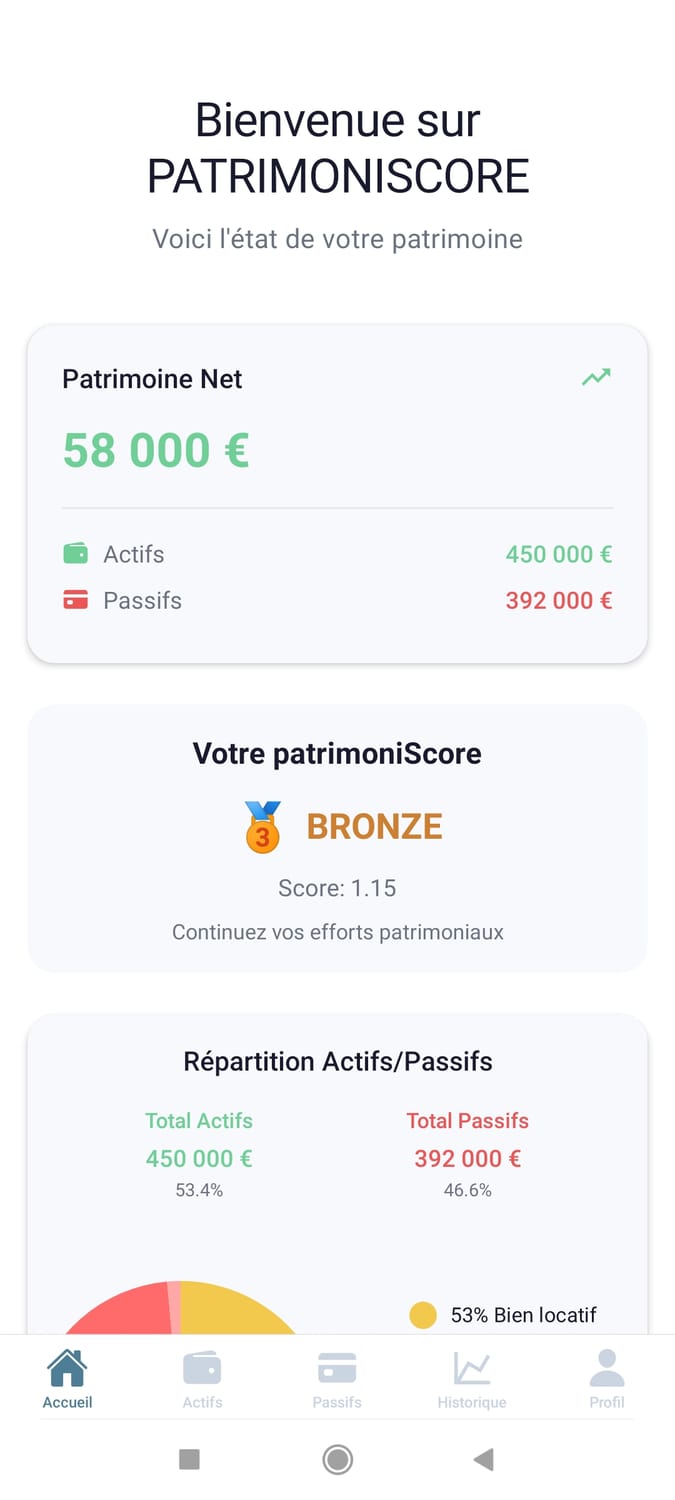The height and width of the screenshot is (1500, 675).
Task: Tap the system back button
Action: pyautogui.click(x=484, y=1460)
